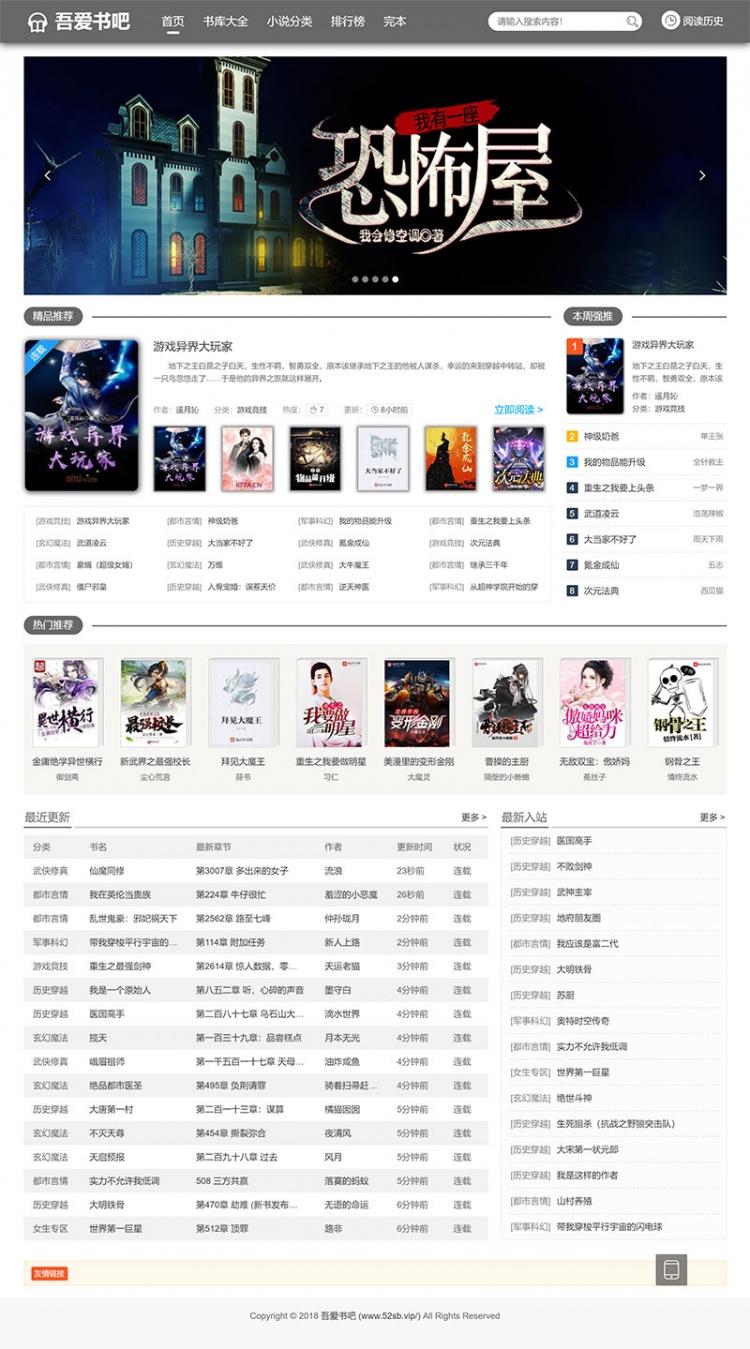Open the 仙魔同修 update row
Image resolution: width=750 pixels, height=1349 pixels.
107,871
